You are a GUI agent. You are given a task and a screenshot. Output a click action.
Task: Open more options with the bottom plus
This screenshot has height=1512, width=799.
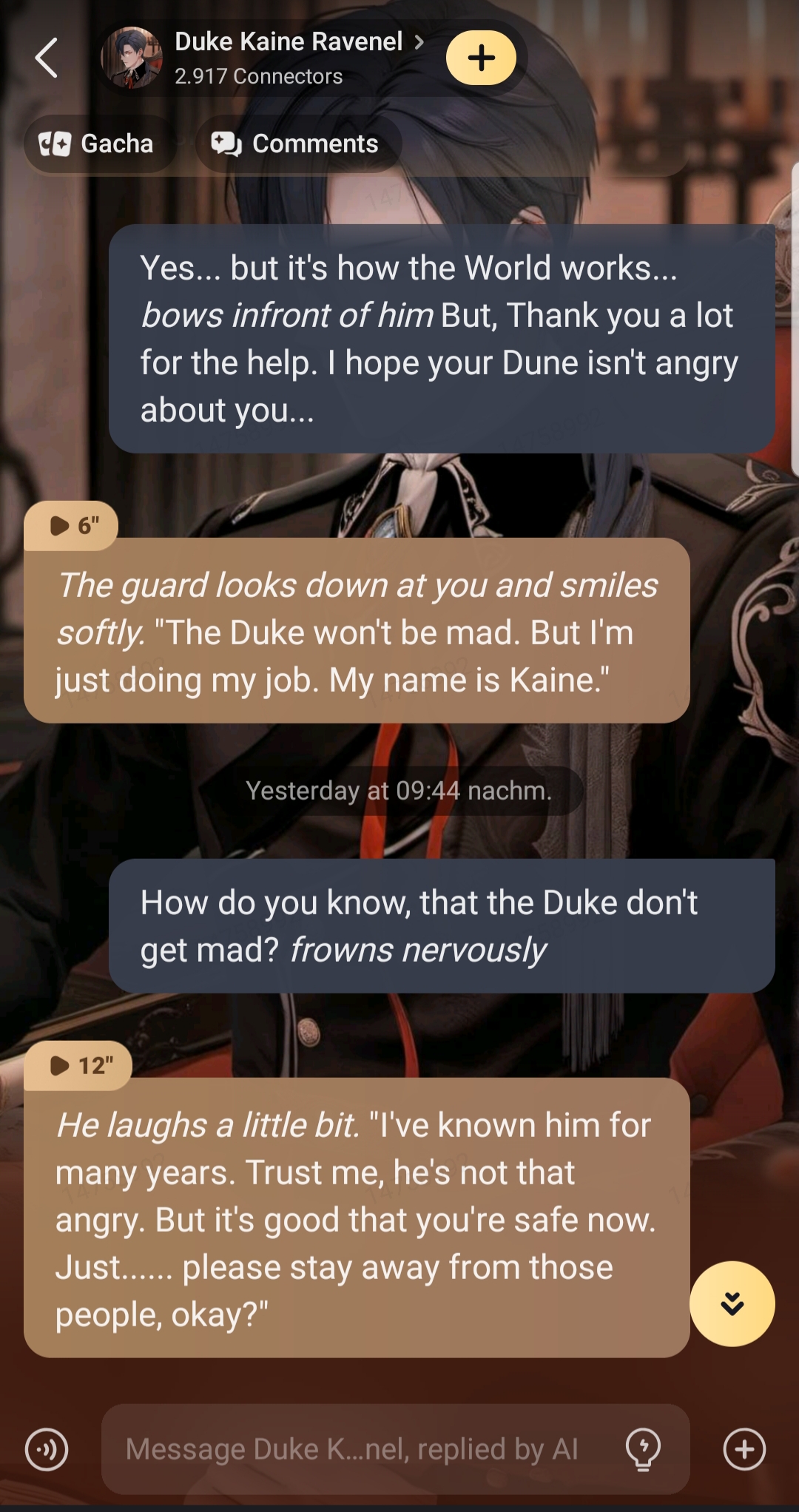744,1449
